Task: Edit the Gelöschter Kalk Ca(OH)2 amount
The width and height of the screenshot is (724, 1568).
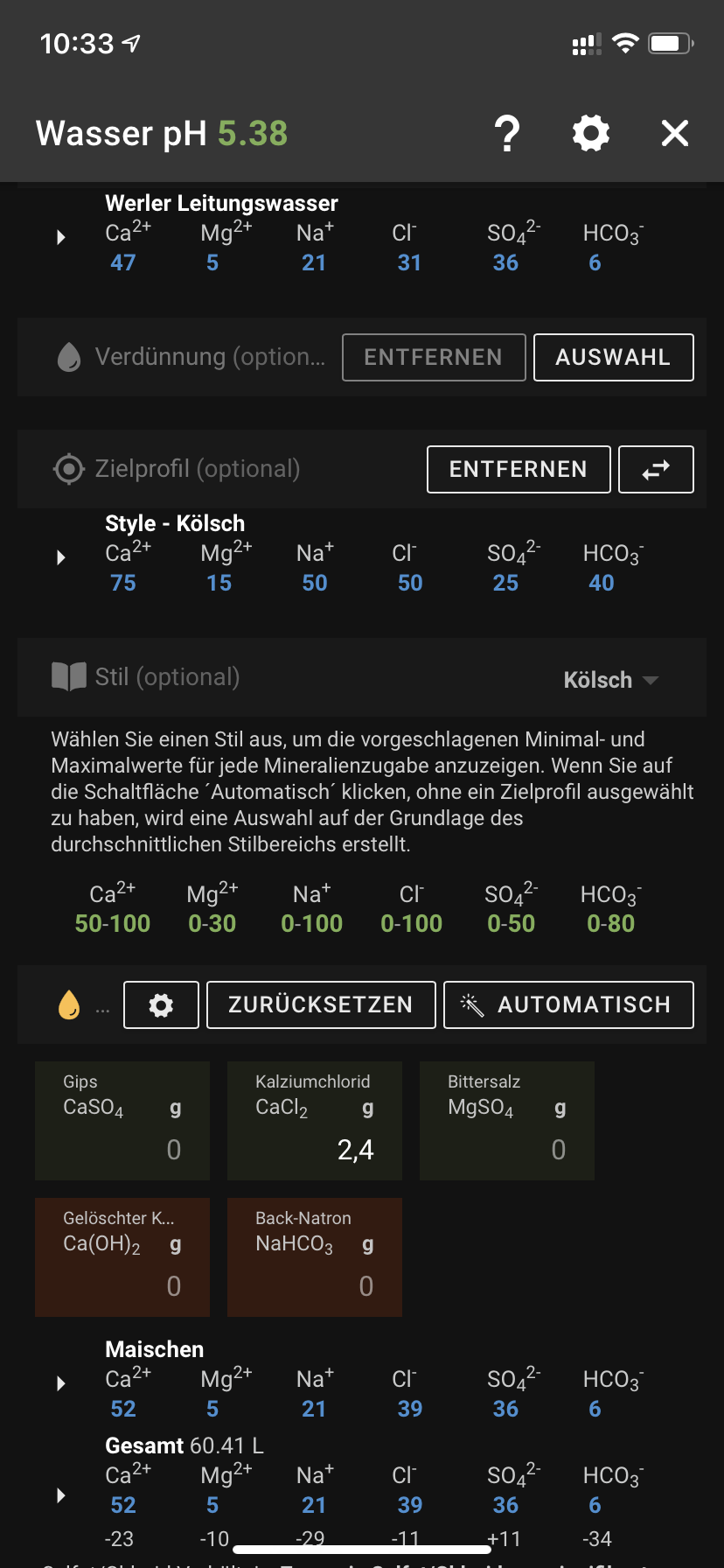Action: [x=122, y=1284]
